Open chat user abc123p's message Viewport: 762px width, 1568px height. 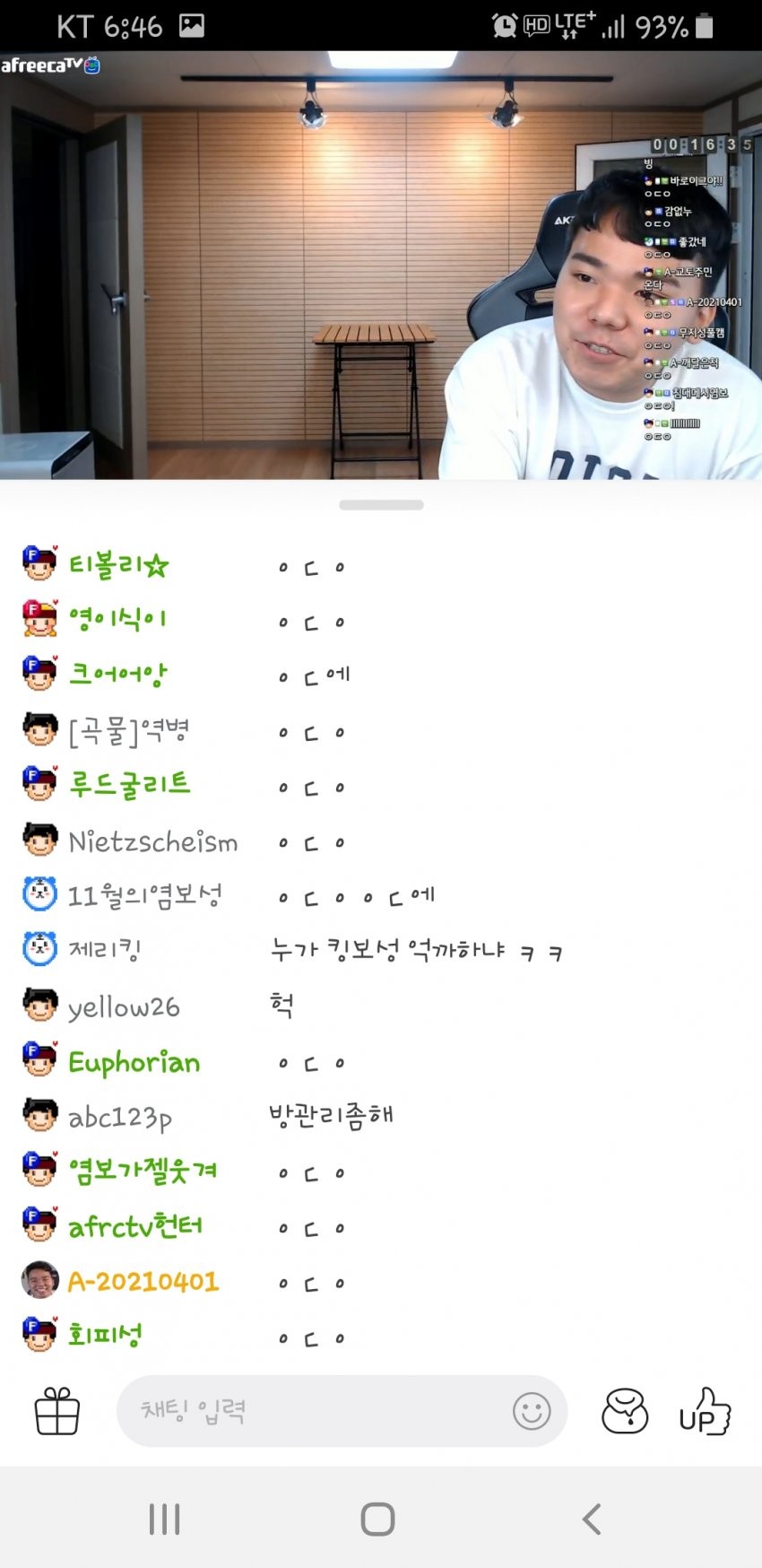pyautogui.click(x=332, y=1116)
